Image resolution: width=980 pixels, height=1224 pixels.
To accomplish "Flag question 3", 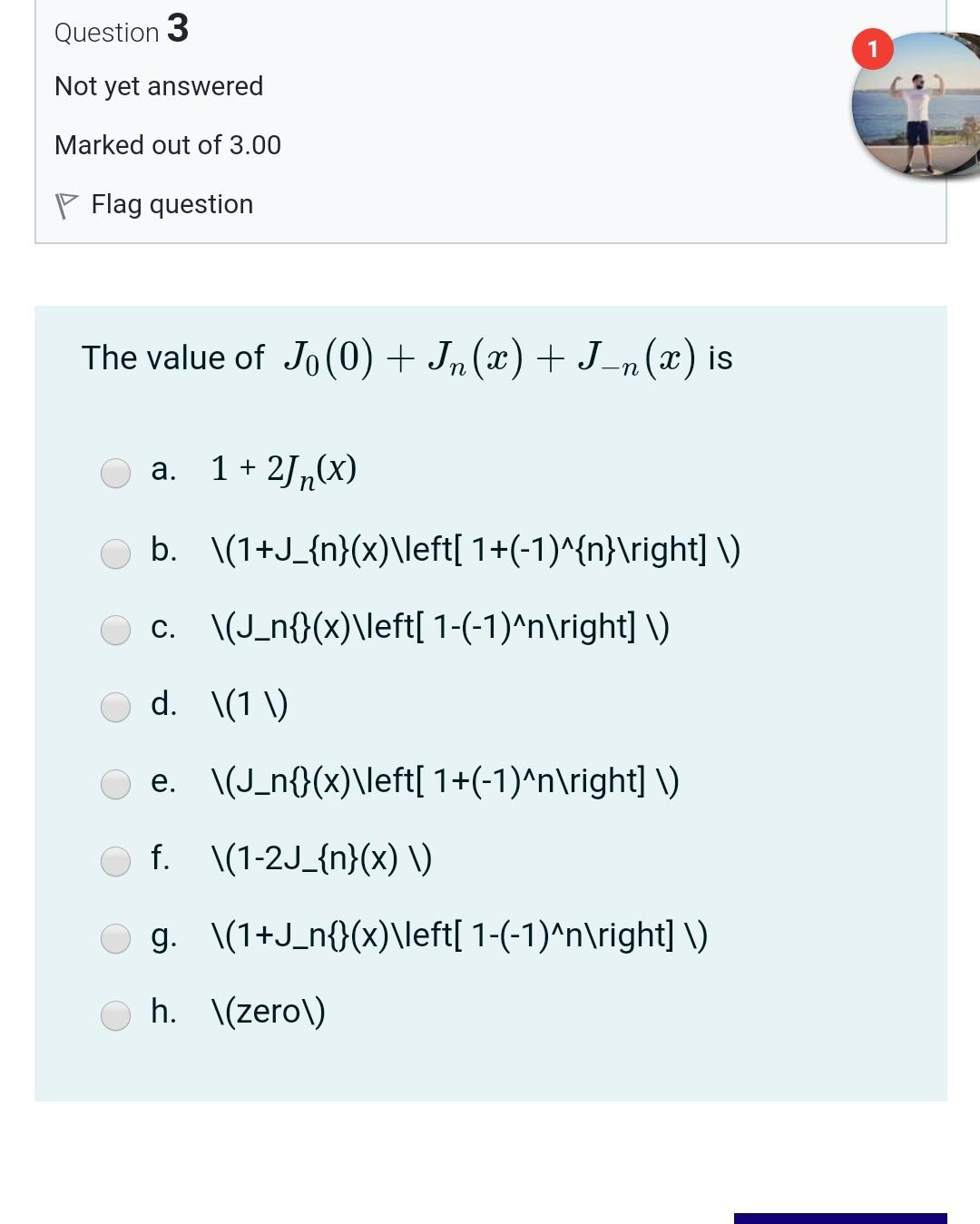I will (x=154, y=205).
